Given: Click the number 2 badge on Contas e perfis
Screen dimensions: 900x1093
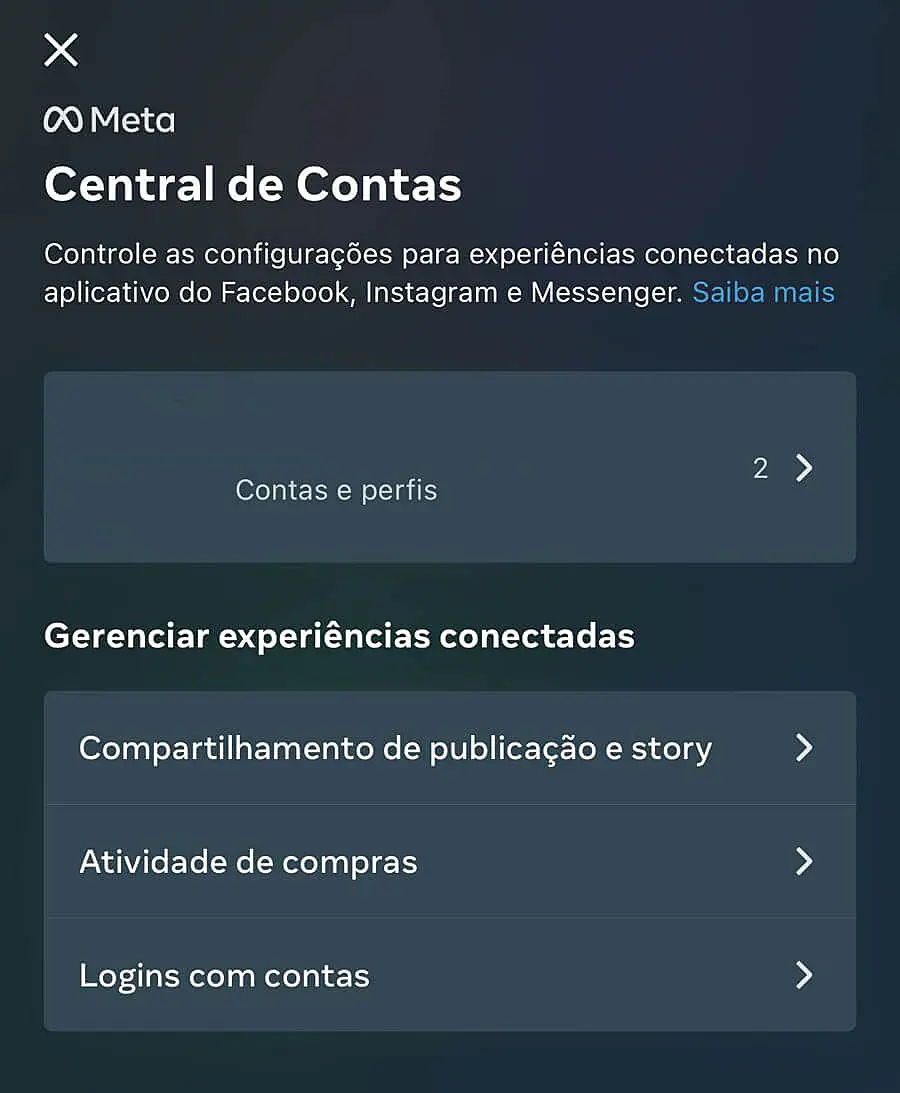Looking at the screenshot, I should click(x=761, y=468).
